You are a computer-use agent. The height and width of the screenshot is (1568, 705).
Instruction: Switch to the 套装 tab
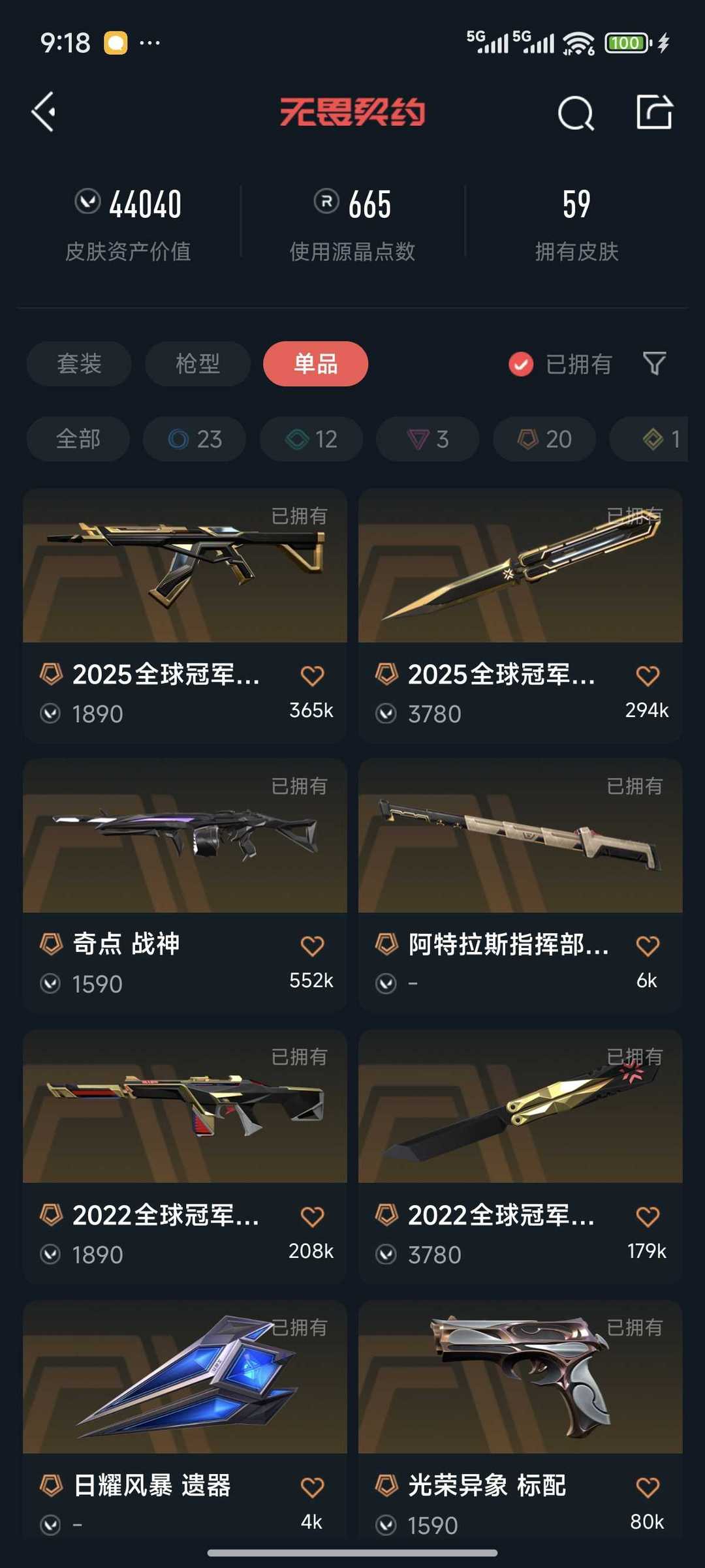(x=79, y=363)
